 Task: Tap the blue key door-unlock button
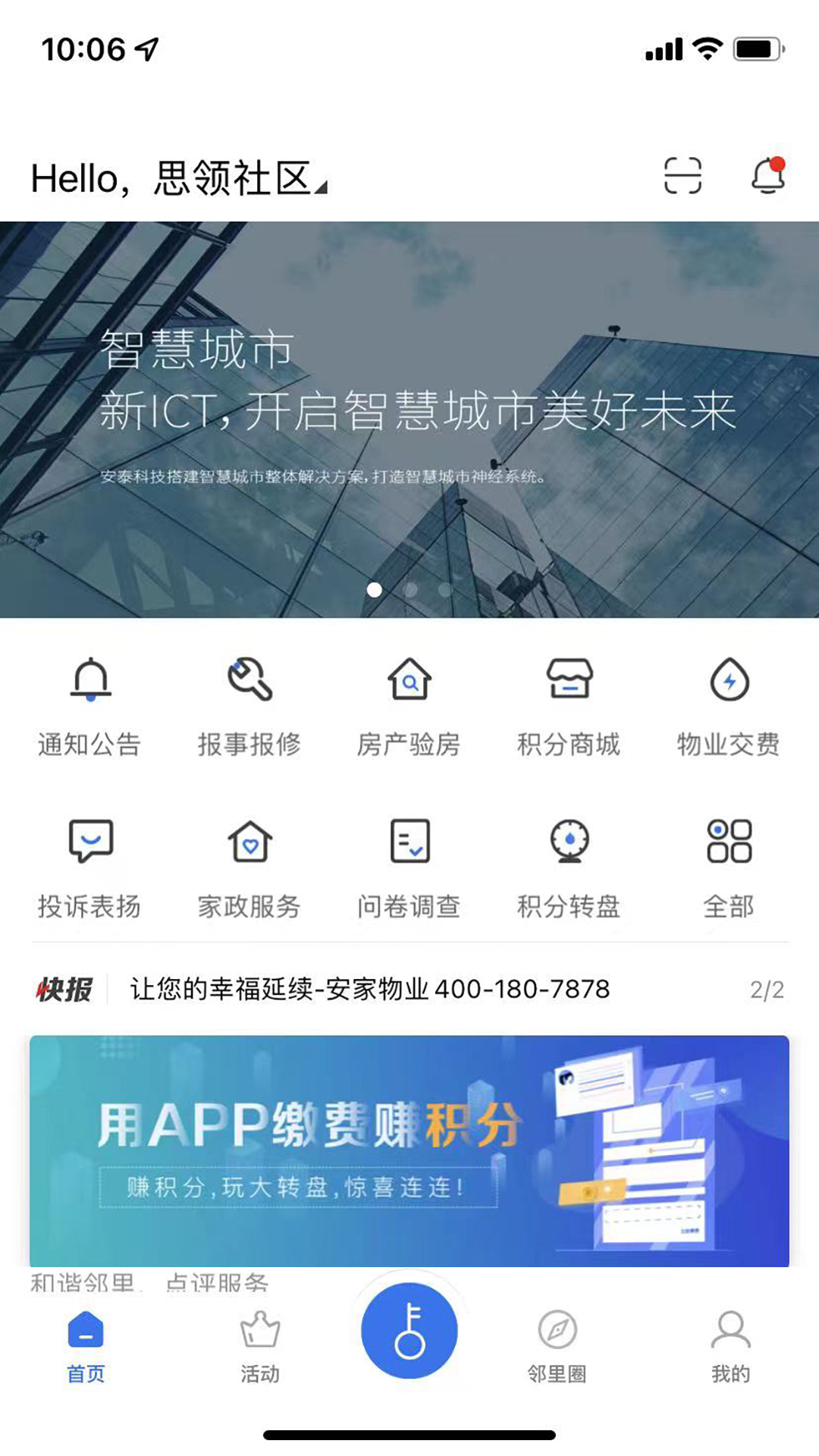coord(409,1332)
